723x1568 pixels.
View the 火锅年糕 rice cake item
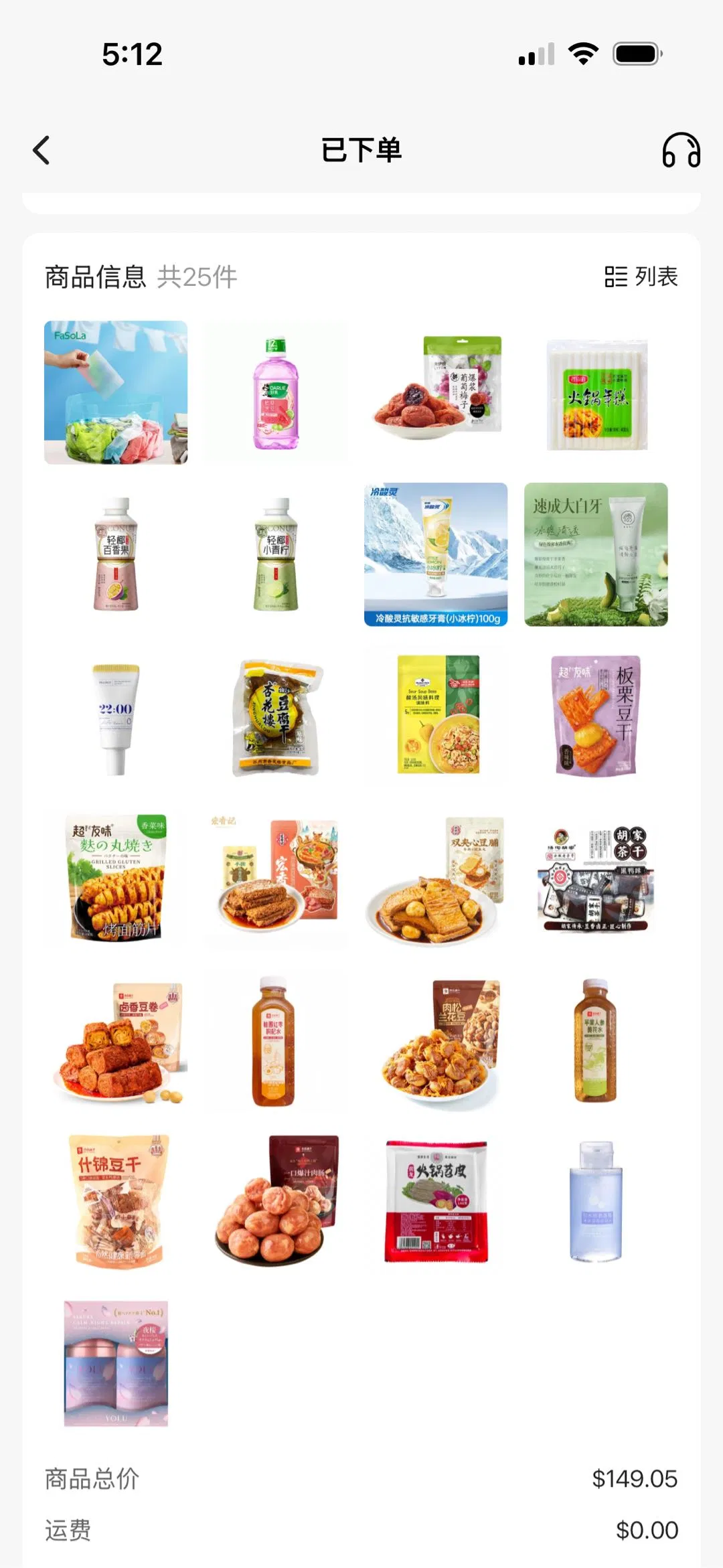[596, 394]
